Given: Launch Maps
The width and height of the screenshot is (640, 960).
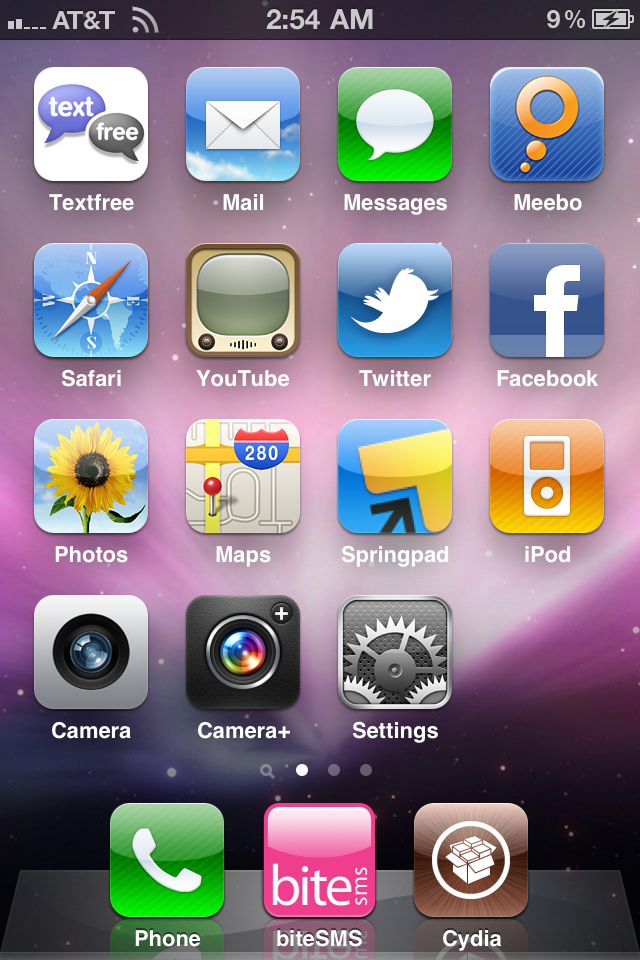Looking at the screenshot, I should tap(243, 476).
